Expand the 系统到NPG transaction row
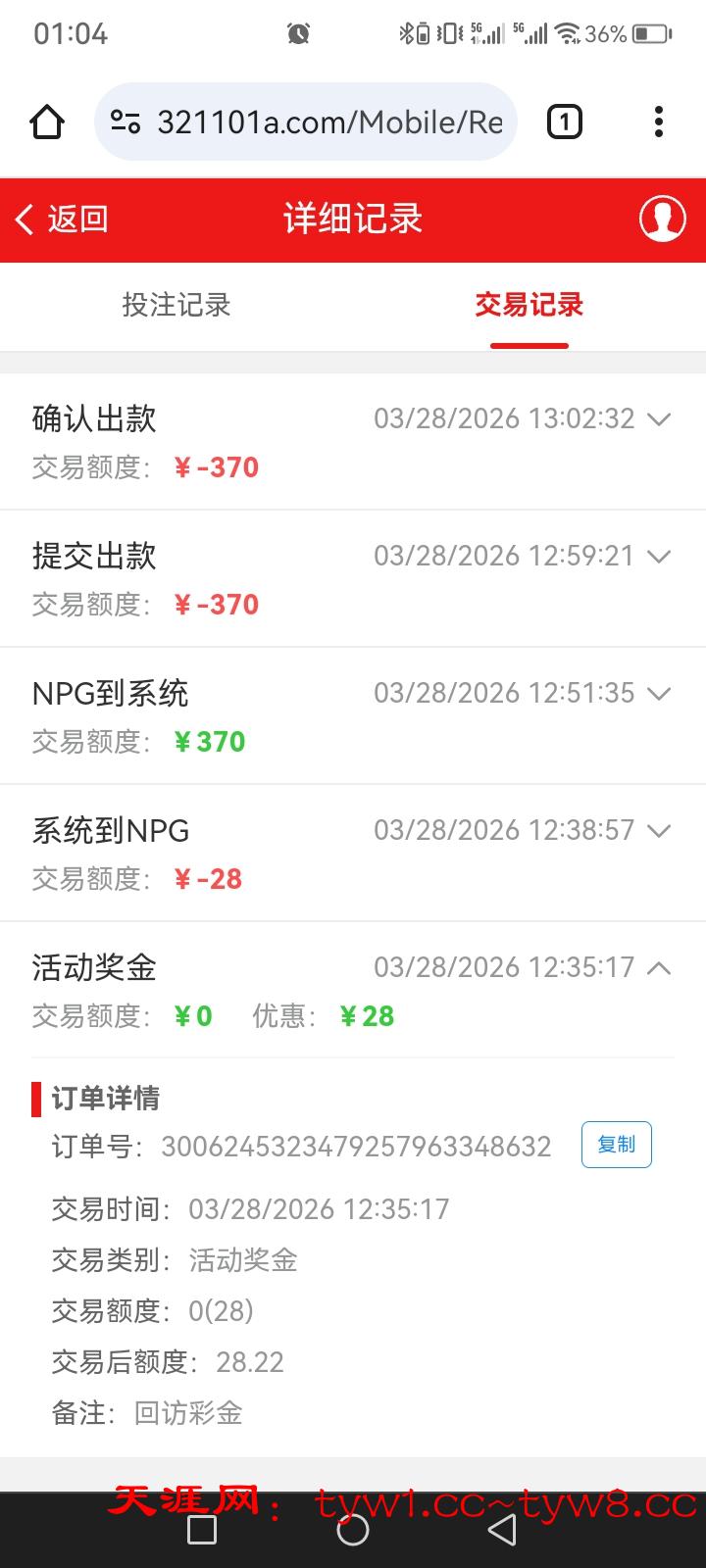The image size is (706, 1568). tap(659, 831)
